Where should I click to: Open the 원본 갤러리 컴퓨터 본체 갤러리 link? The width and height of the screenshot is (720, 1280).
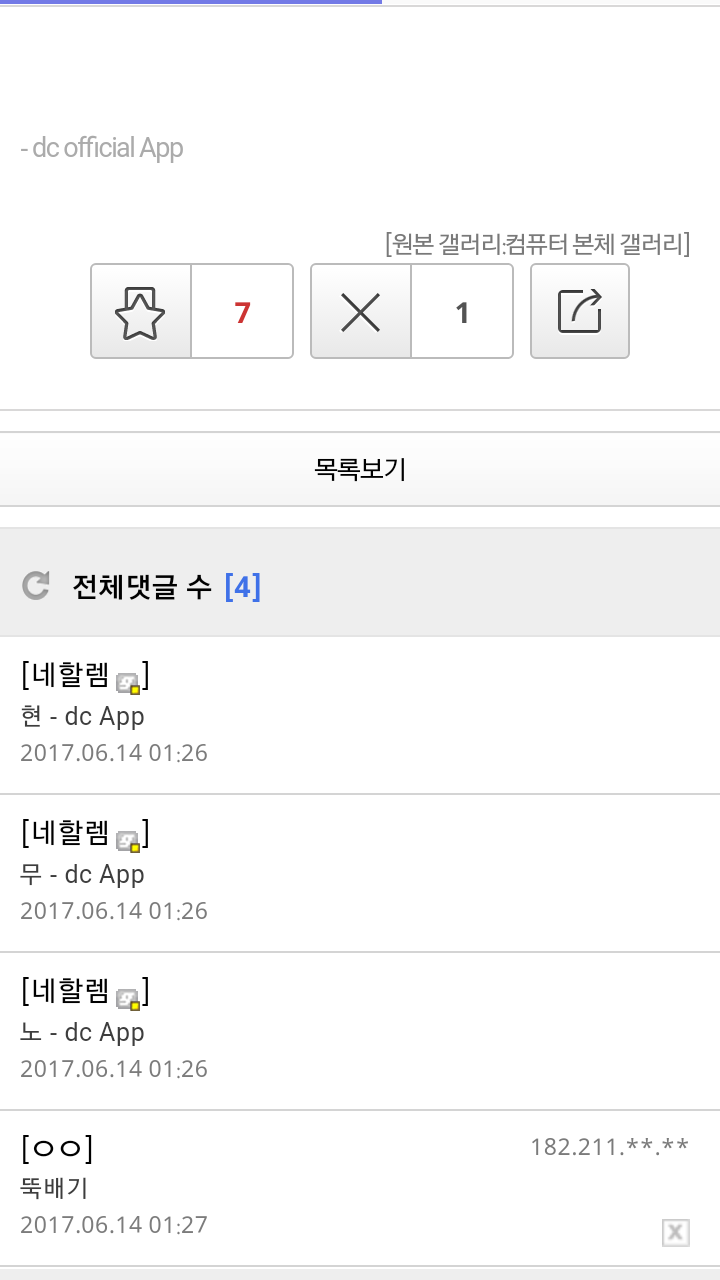click(537, 243)
